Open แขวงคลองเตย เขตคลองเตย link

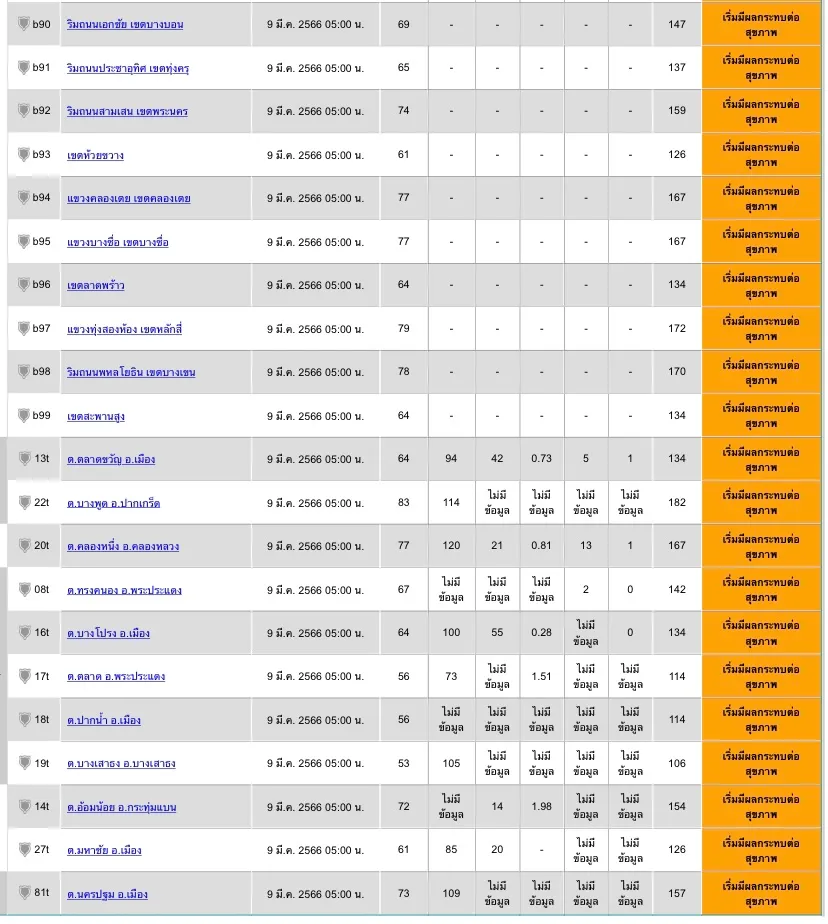point(128,199)
